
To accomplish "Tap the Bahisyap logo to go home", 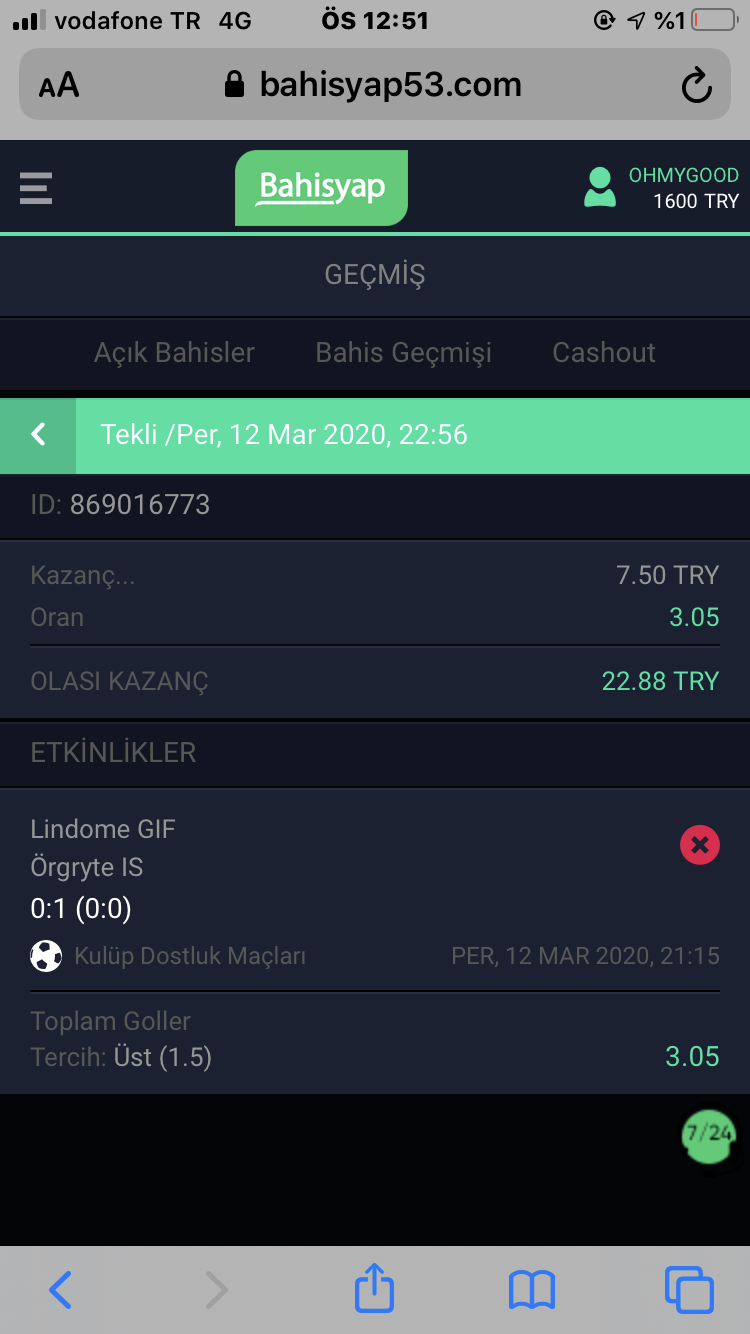I will [321, 188].
